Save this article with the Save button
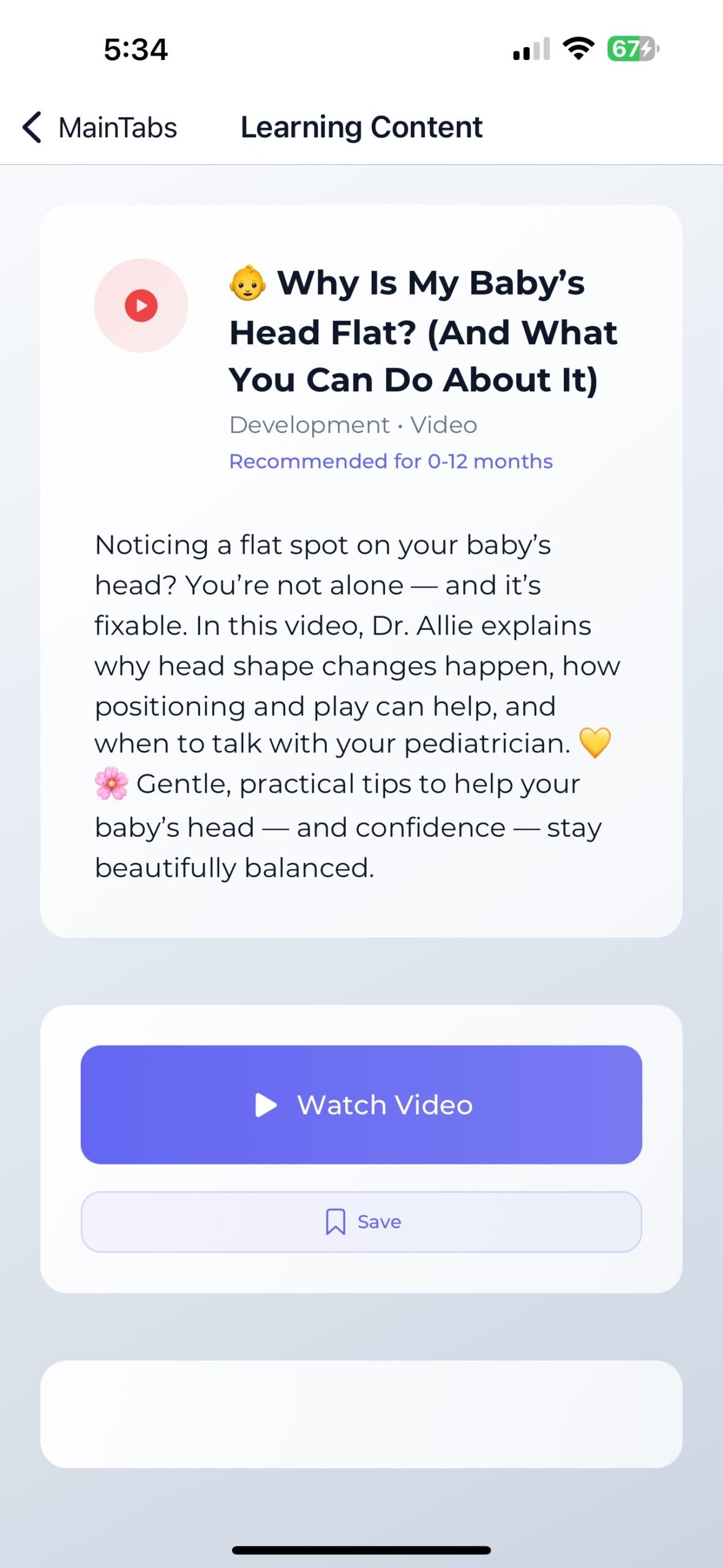Viewport: 723px width, 1568px height. (361, 1220)
